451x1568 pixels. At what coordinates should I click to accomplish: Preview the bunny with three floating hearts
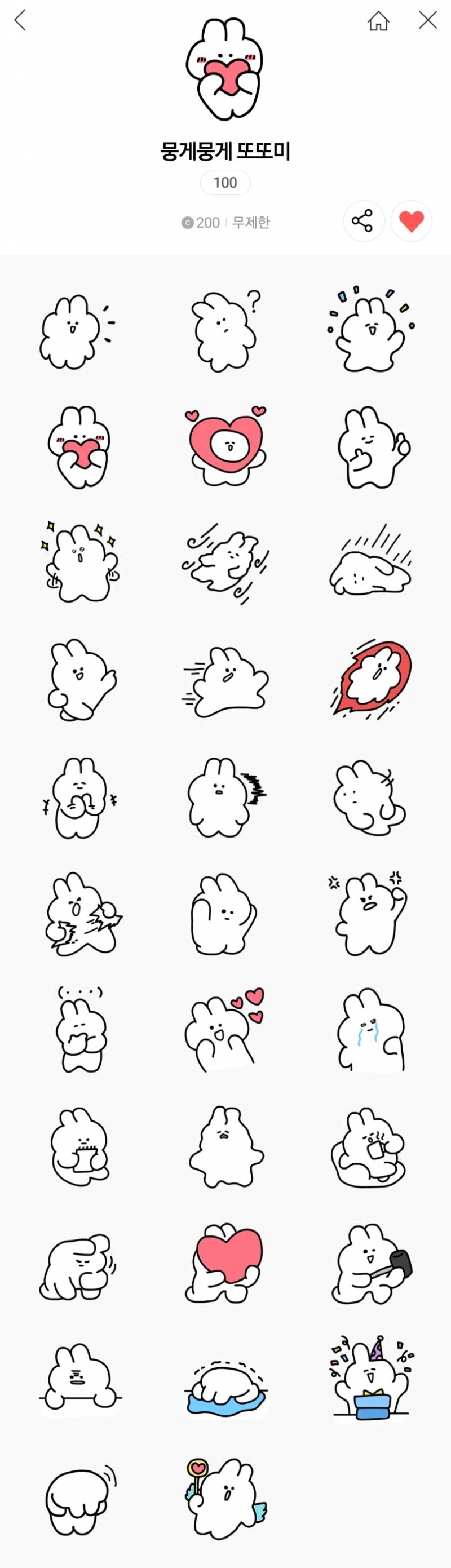pos(225,1029)
